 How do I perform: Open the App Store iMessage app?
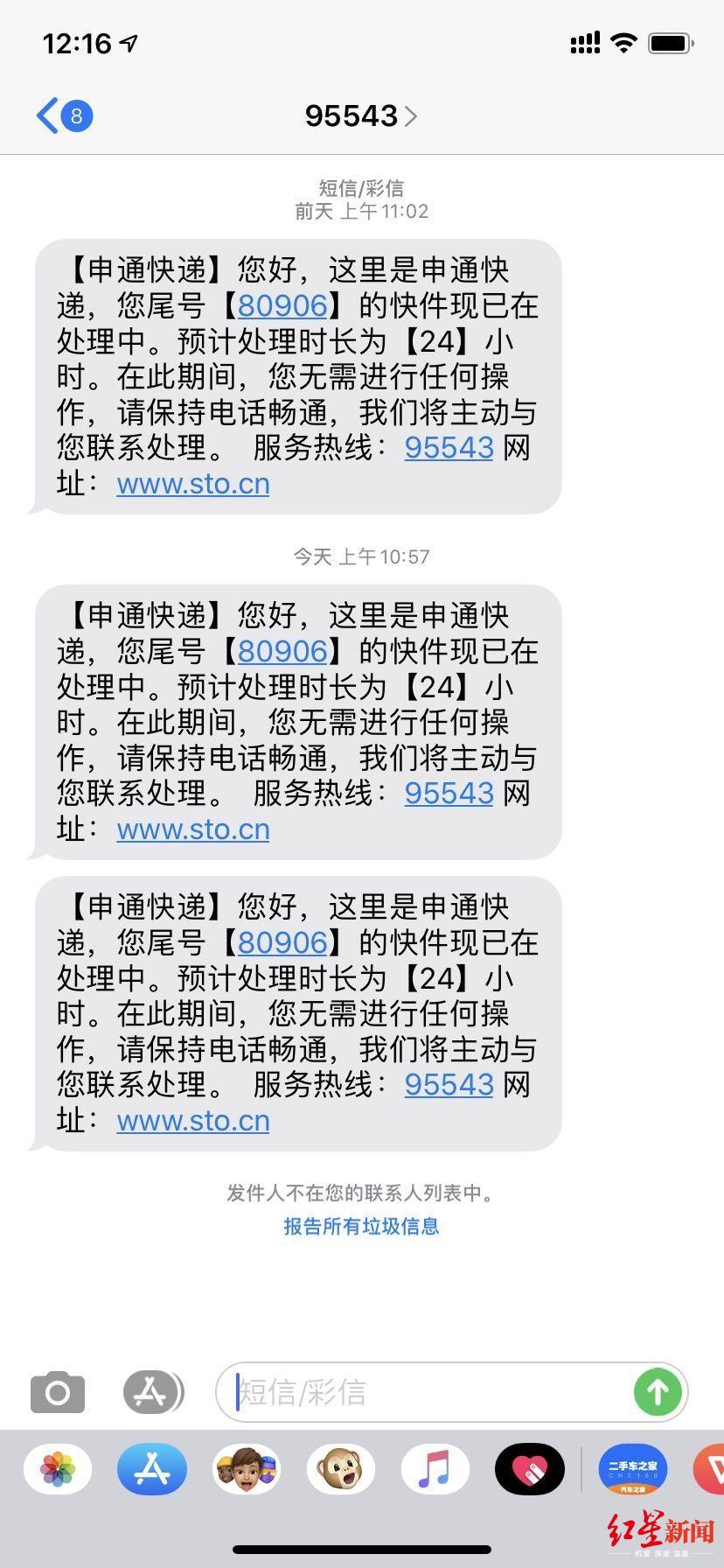pyautogui.click(x=152, y=1469)
